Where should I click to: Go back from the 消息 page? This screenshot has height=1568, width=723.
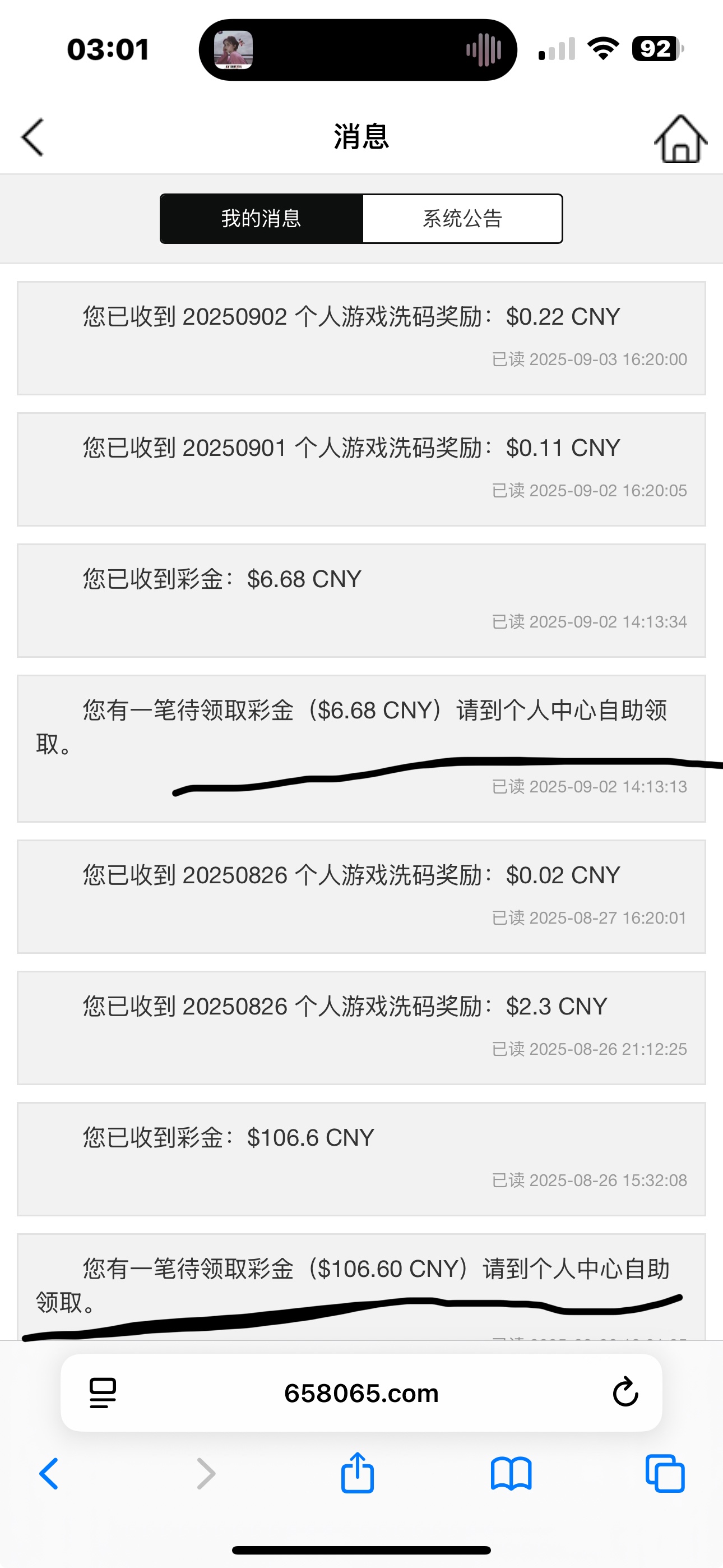pyautogui.click(x=33, y=137)
